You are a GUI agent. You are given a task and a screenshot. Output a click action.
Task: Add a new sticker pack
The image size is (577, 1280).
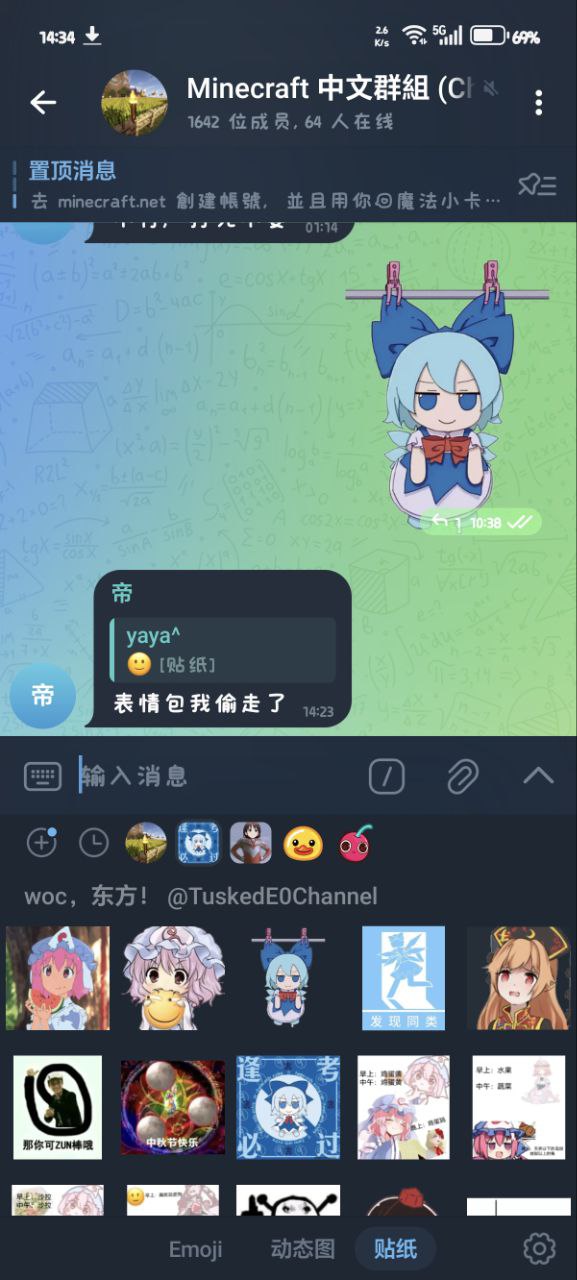pos(41,843)
